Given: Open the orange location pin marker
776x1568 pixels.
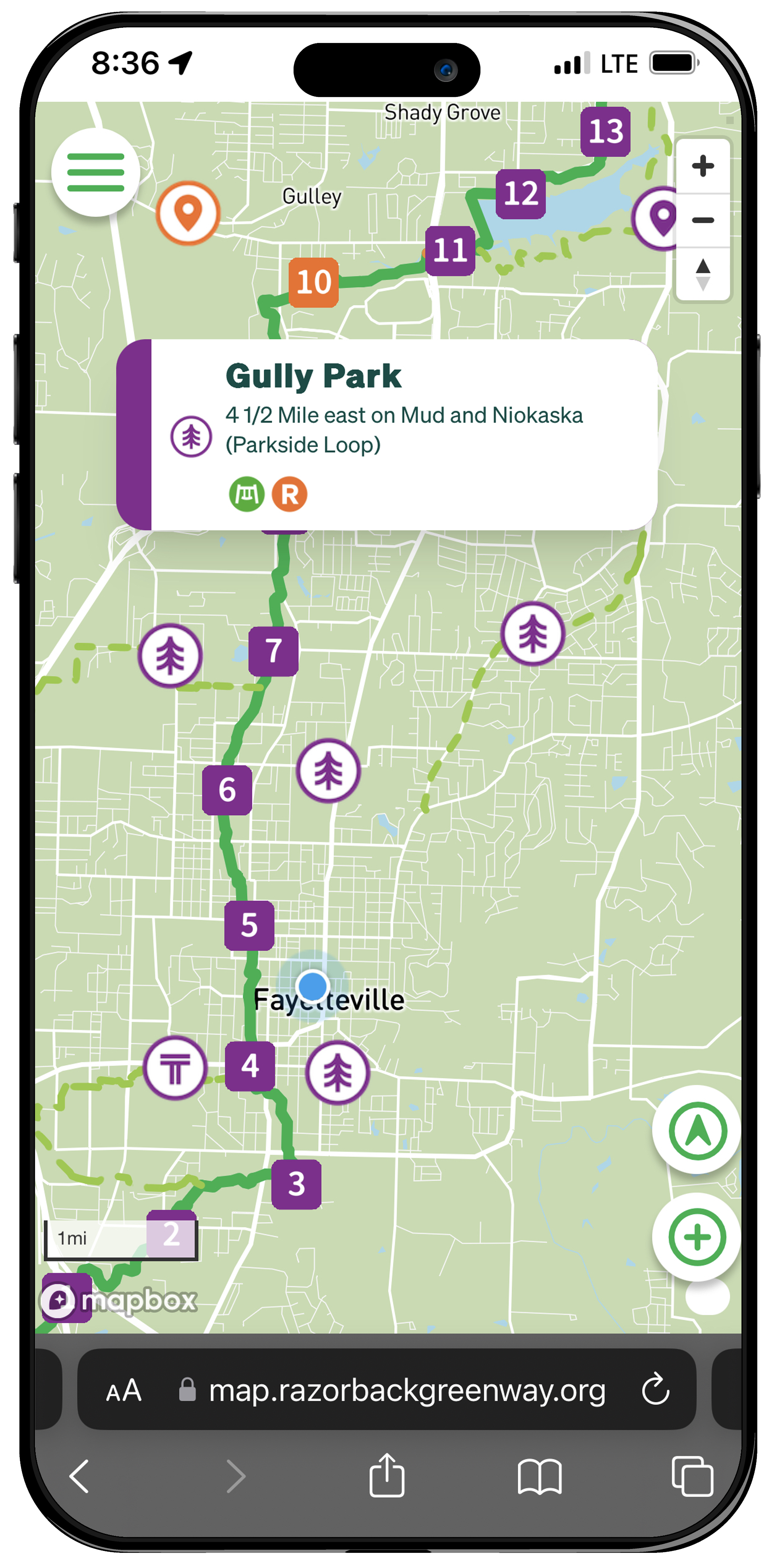Looking at the screenshot, I should click(188, 213).
